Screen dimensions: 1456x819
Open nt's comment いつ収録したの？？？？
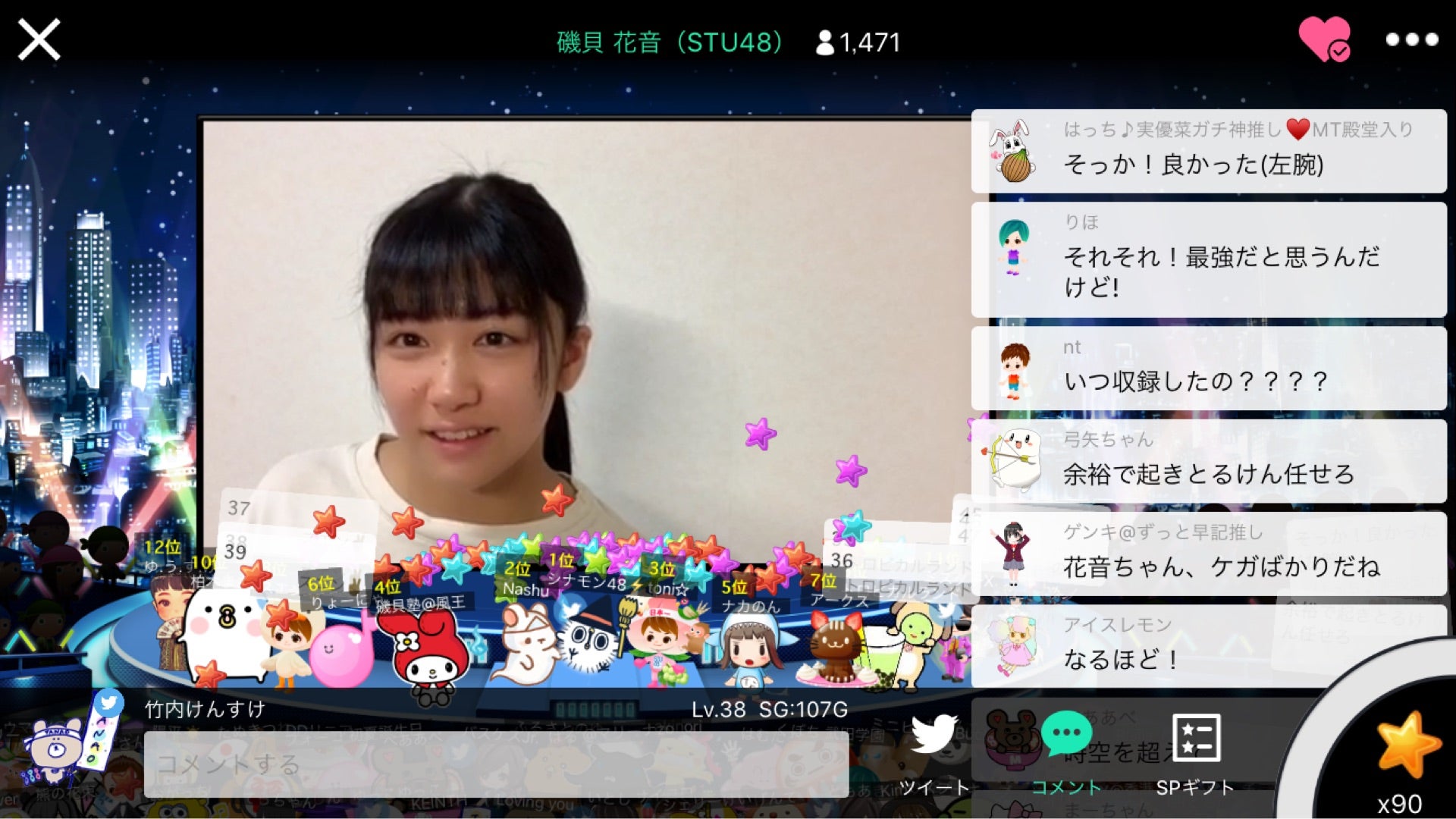(1208, 369)
